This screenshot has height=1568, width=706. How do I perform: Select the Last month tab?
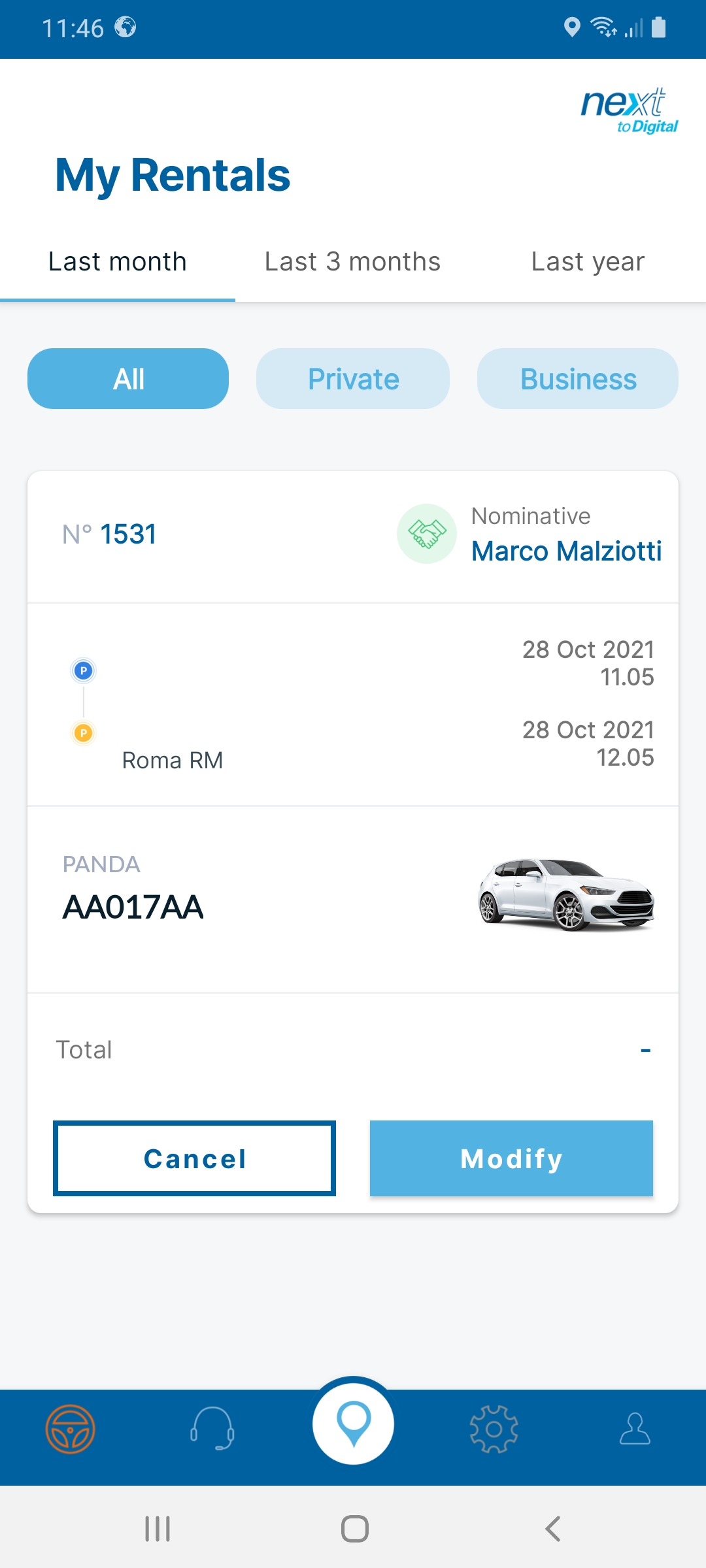(x=118, y=262)
